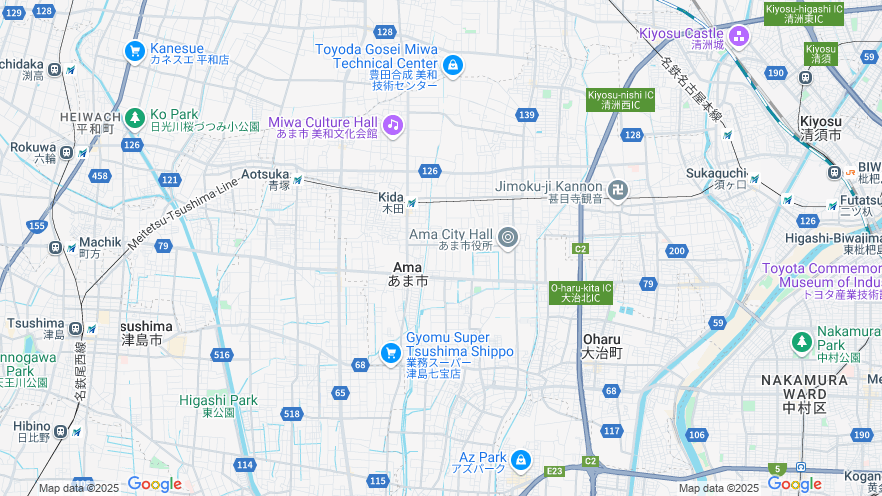Select the Az Park marker
The width and height of the screenshot is (882, 496).
click(520, 460)
